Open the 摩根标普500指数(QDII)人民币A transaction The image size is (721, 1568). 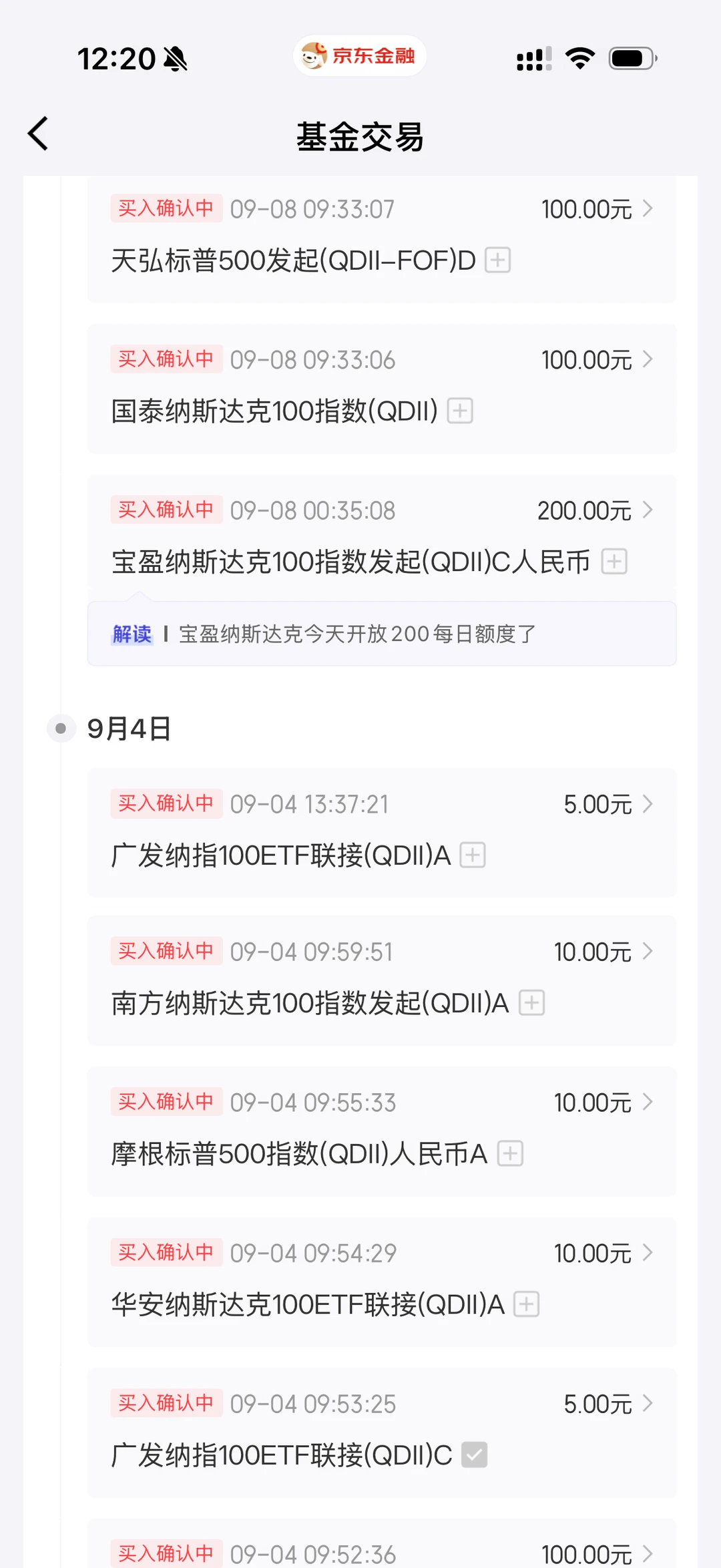click(x=382, y=1131)
